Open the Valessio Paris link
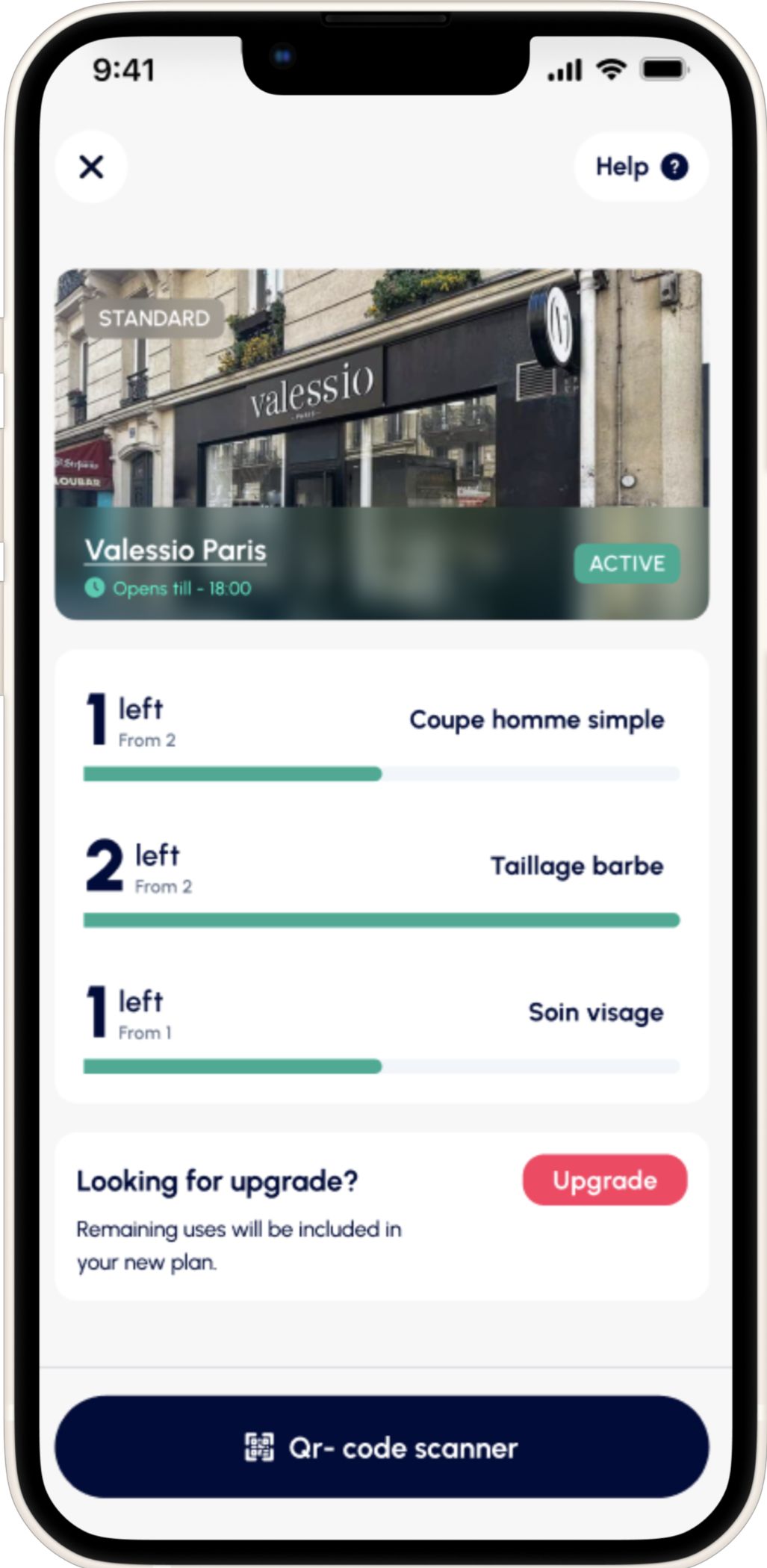The height and width of the screenshot is (1568, 767). pyautogui.click(x=176, y=551)
